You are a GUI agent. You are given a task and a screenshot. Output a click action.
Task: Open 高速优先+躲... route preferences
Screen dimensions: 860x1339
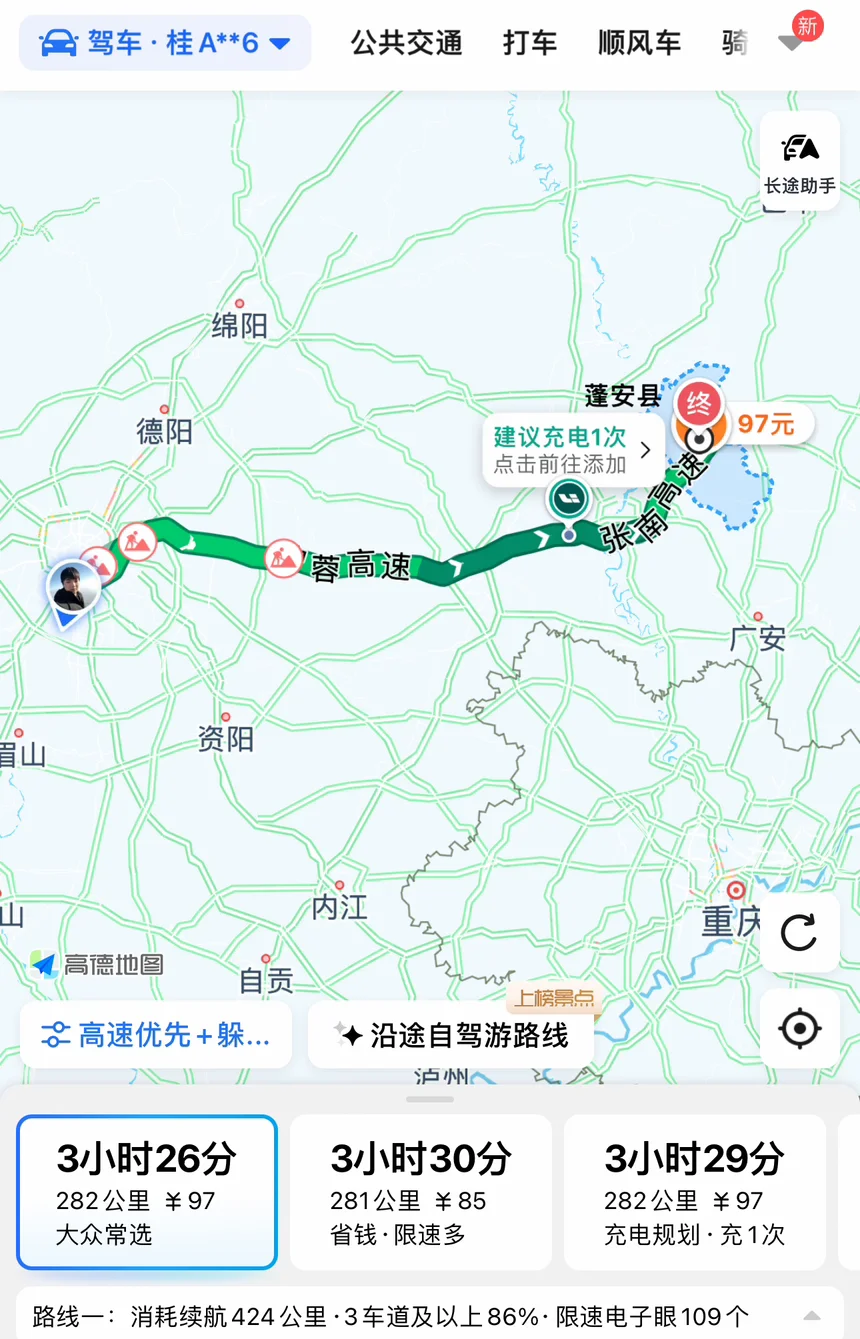click(x=156, y=1035)
